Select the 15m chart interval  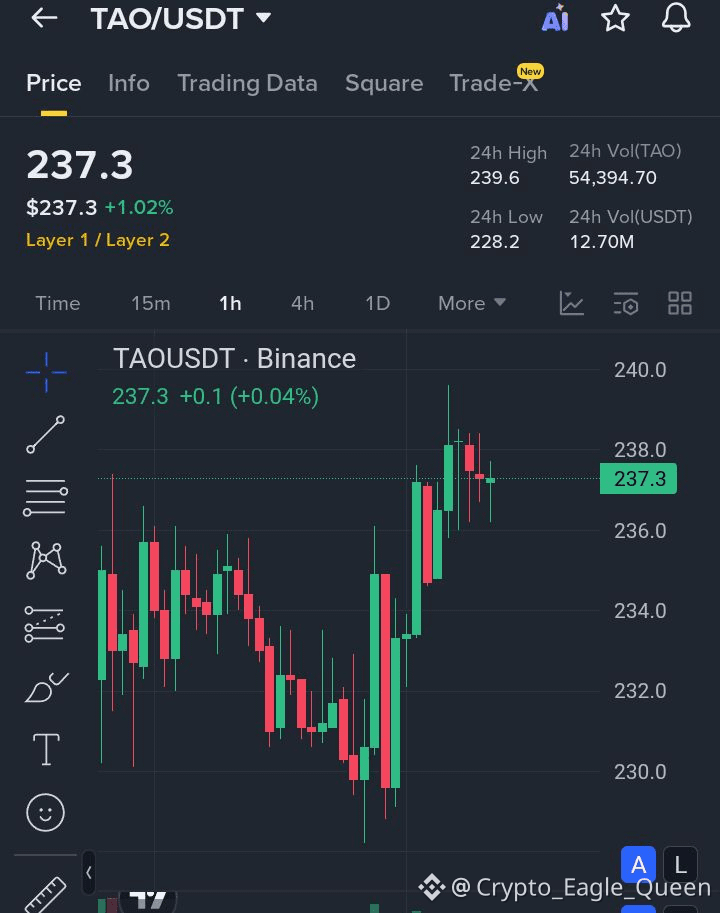151,303
